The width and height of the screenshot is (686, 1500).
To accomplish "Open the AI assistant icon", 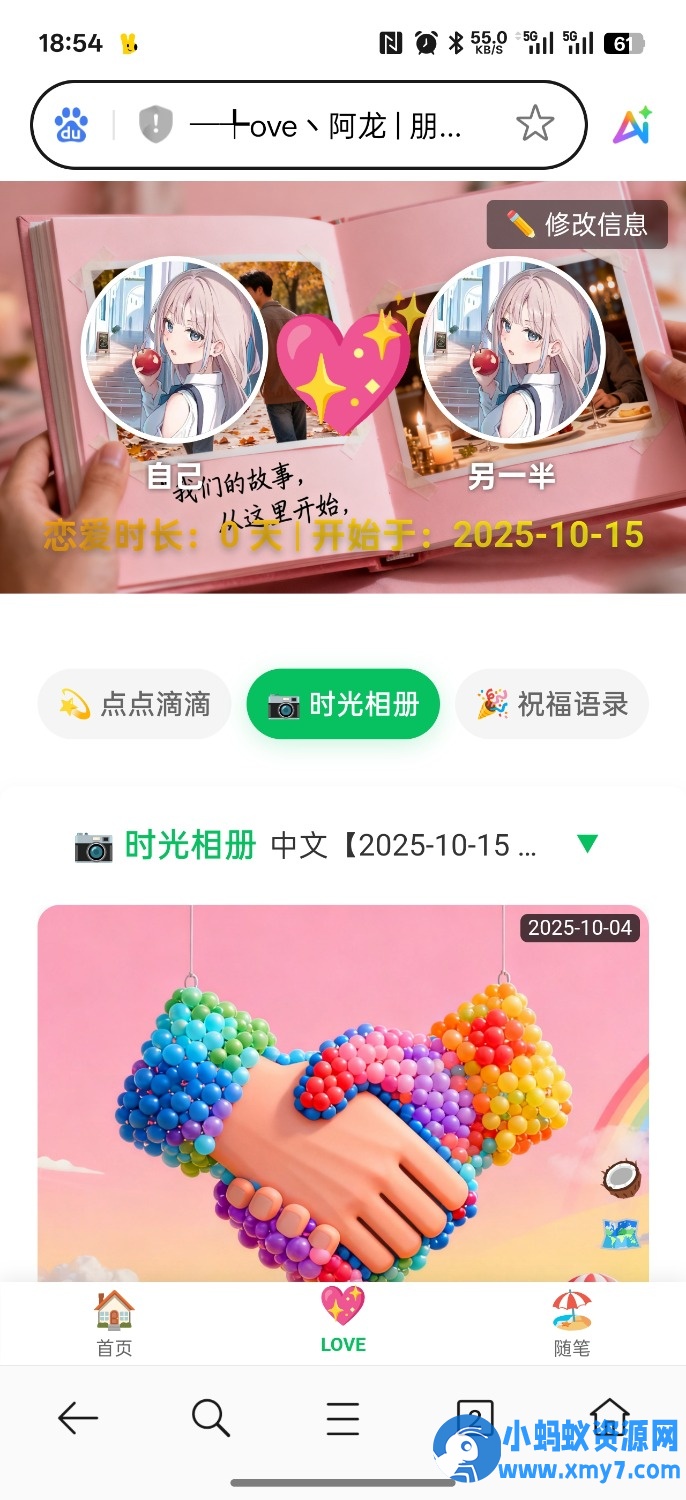I will (633, 125).
